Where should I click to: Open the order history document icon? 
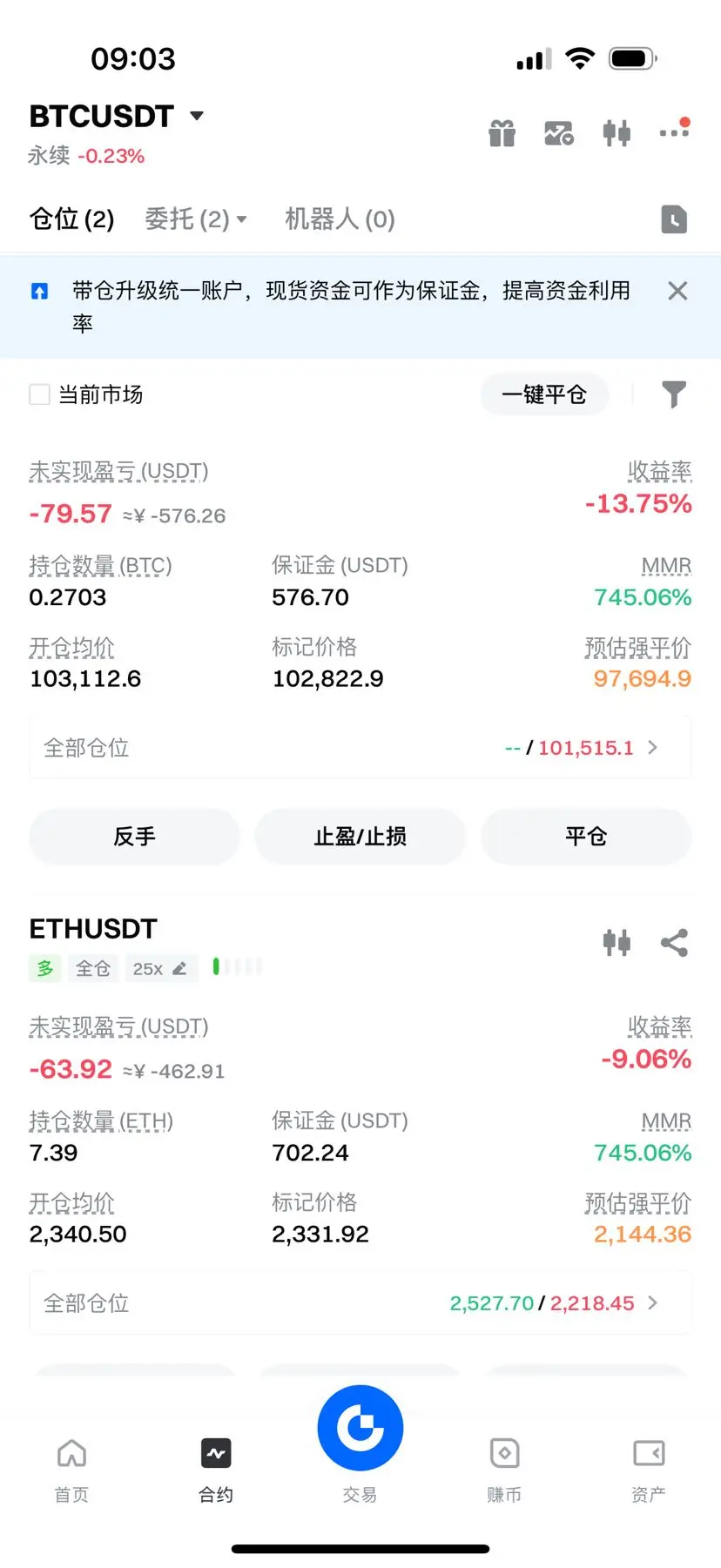pos(674,219)
